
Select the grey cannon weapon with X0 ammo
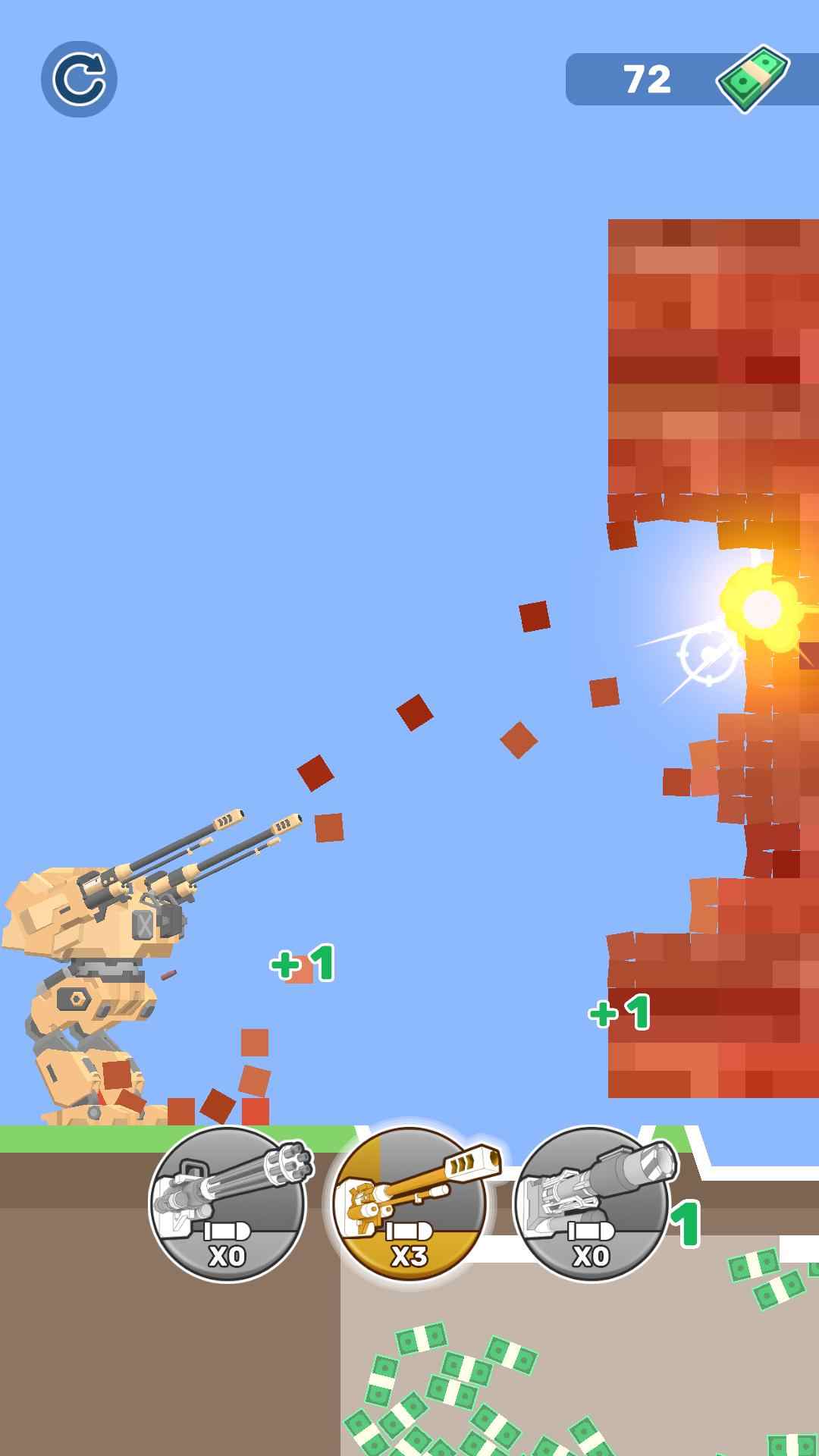click(591, 1204)
